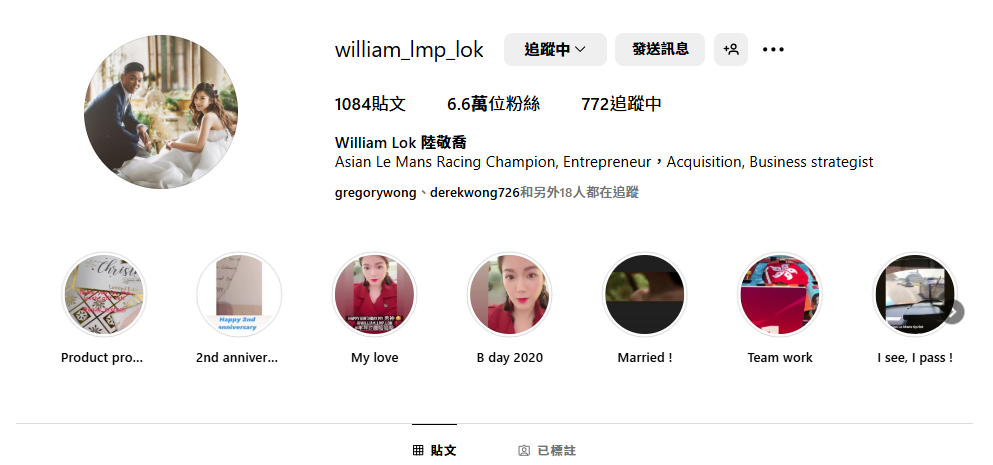Open the 2nd anniver... story highlight

tap(239, 294)
